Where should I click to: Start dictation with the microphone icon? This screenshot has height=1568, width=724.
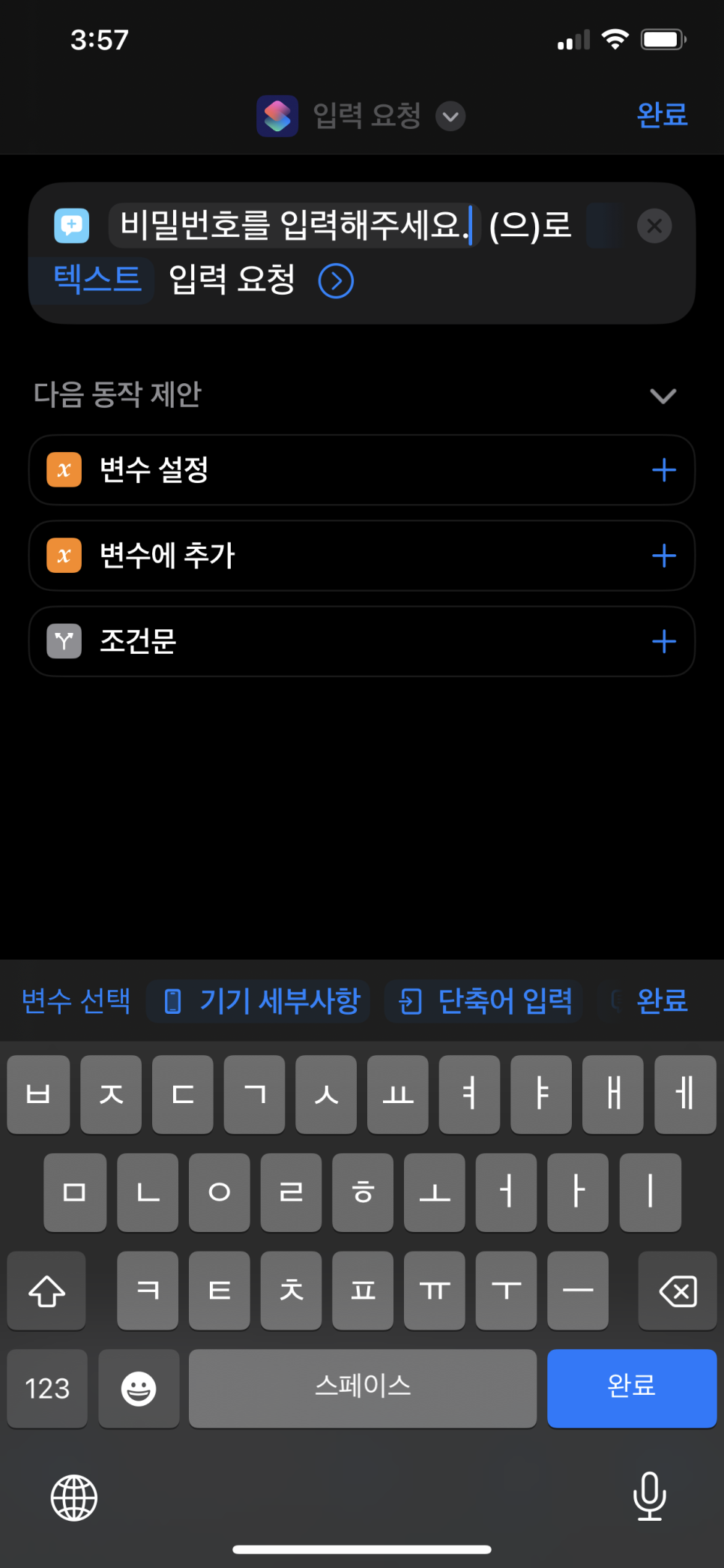[x=649, y=1497]
